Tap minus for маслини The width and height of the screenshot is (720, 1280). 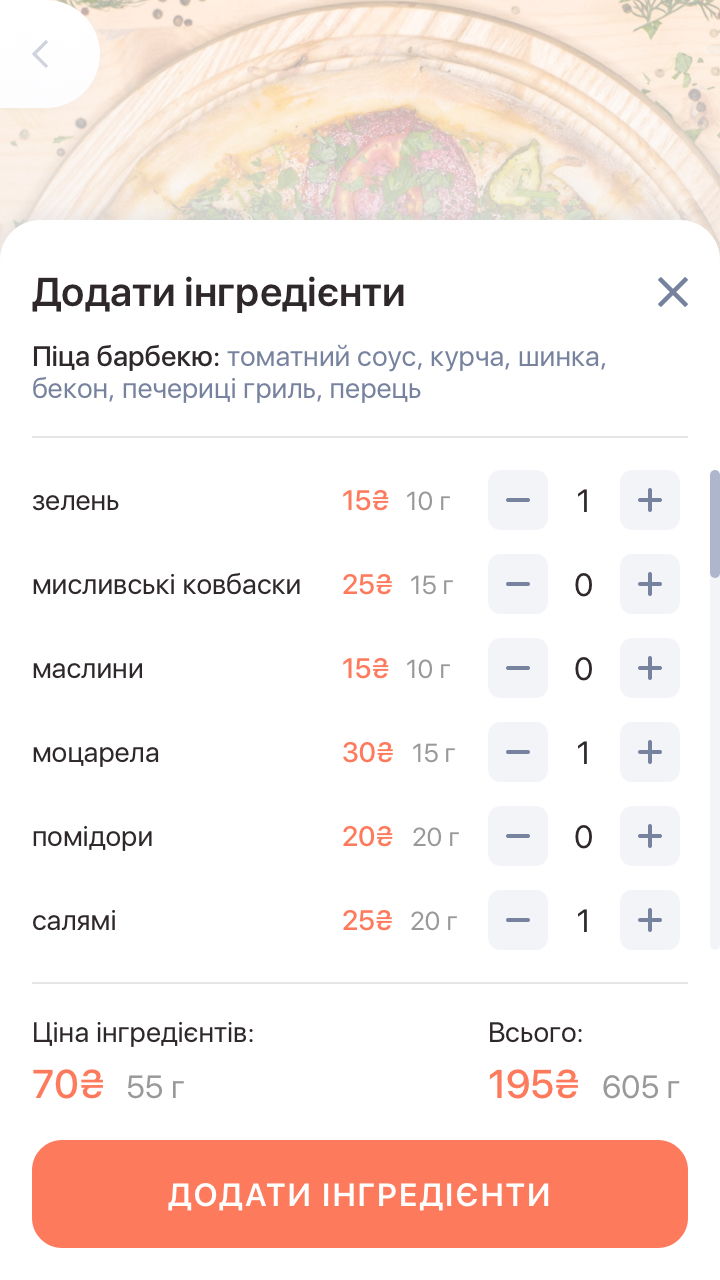coord(518,668)
